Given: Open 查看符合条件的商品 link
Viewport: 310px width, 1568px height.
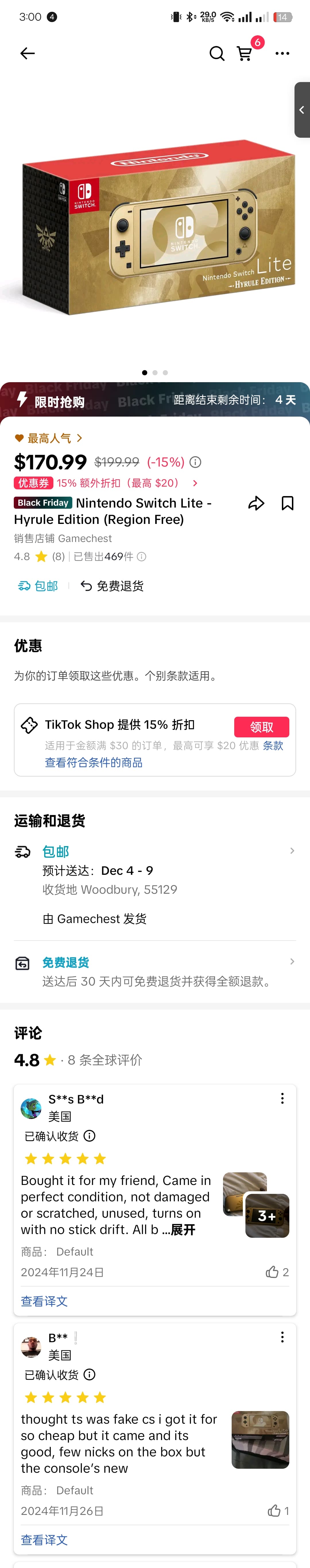Looking at the screenshot, I should click(94, 763).
